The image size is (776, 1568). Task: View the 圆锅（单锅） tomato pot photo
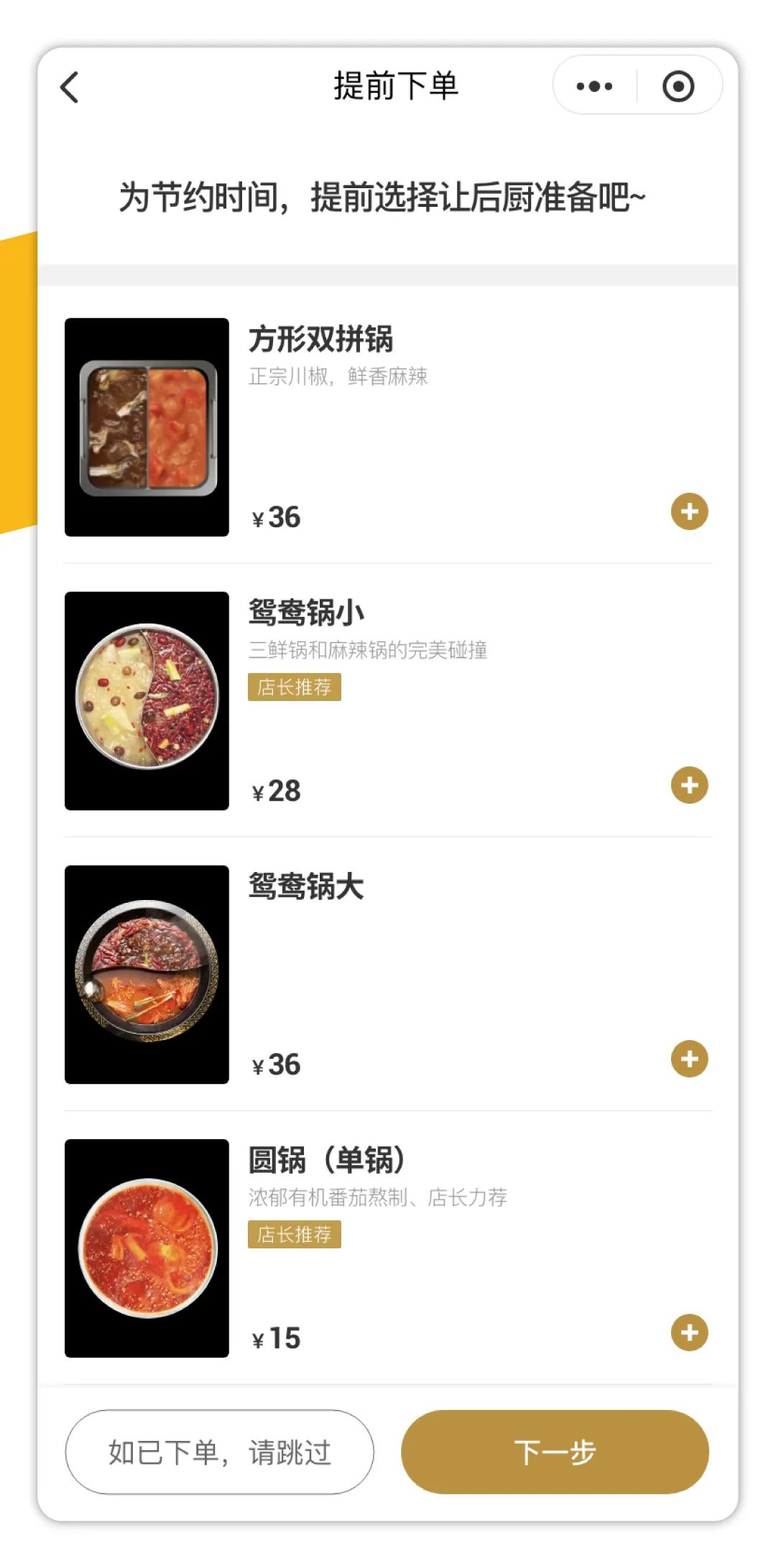[147, 1248]
